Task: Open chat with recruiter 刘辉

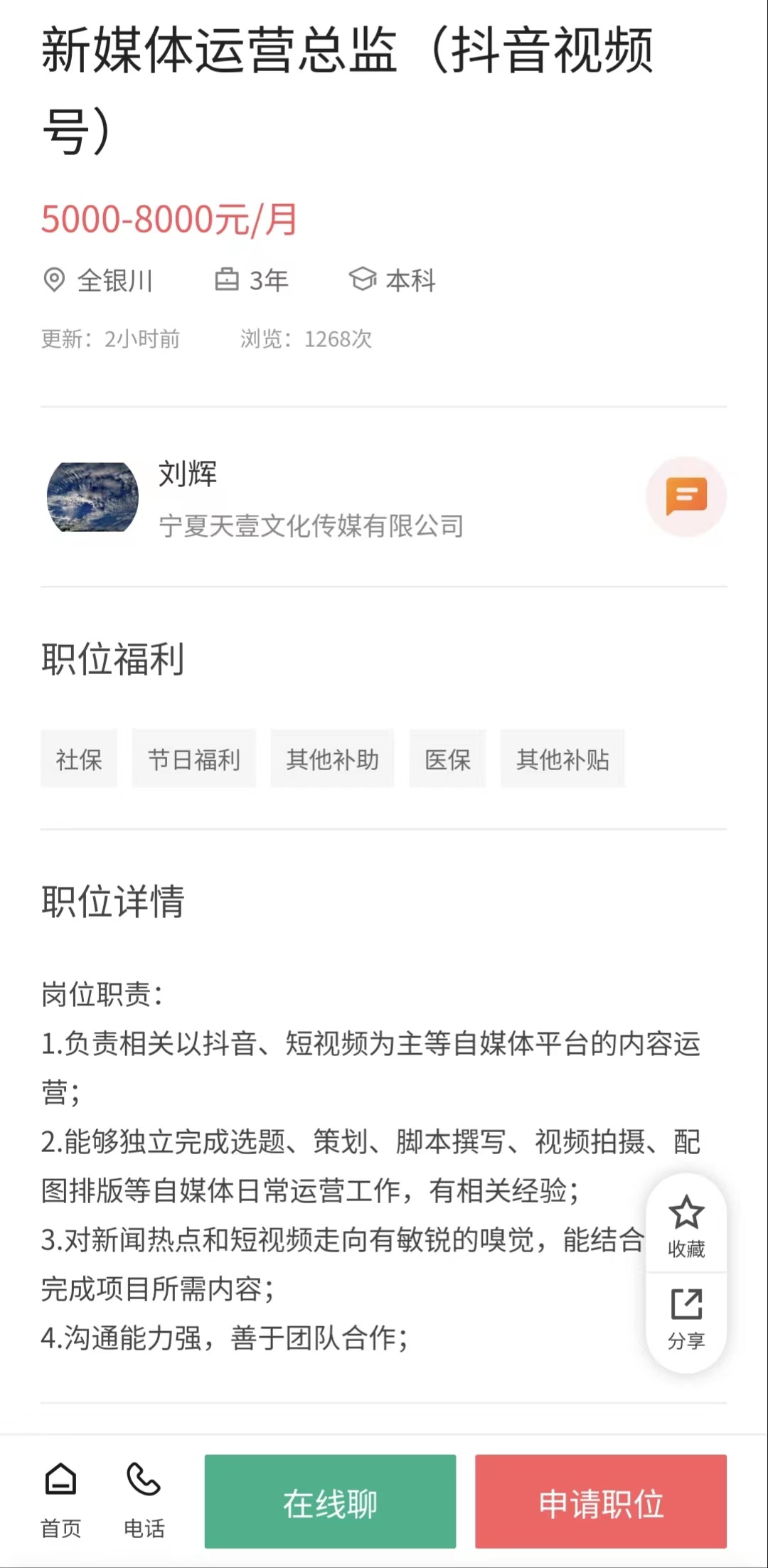Action: tap(686, 496)
